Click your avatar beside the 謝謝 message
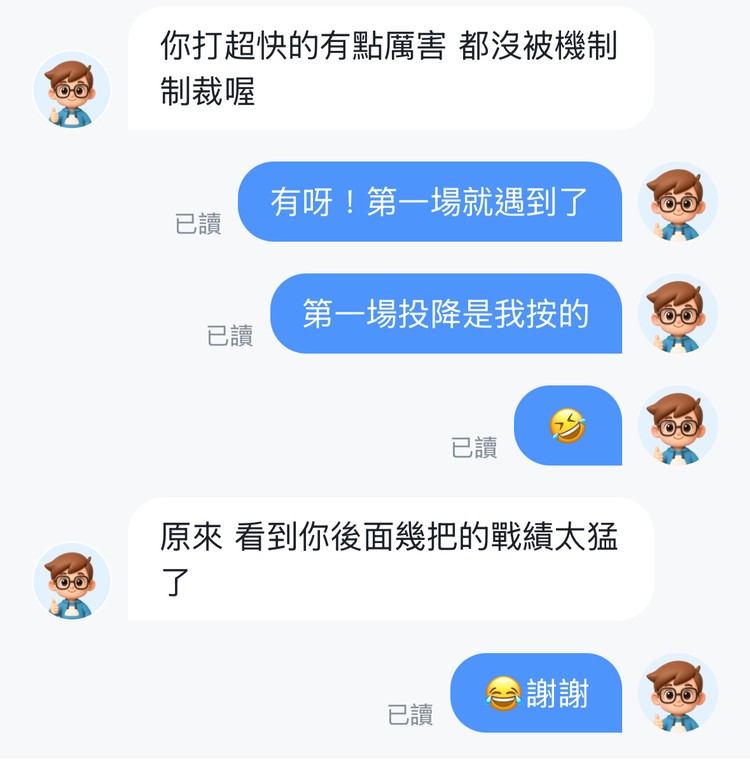 click(x=678, y=694)
